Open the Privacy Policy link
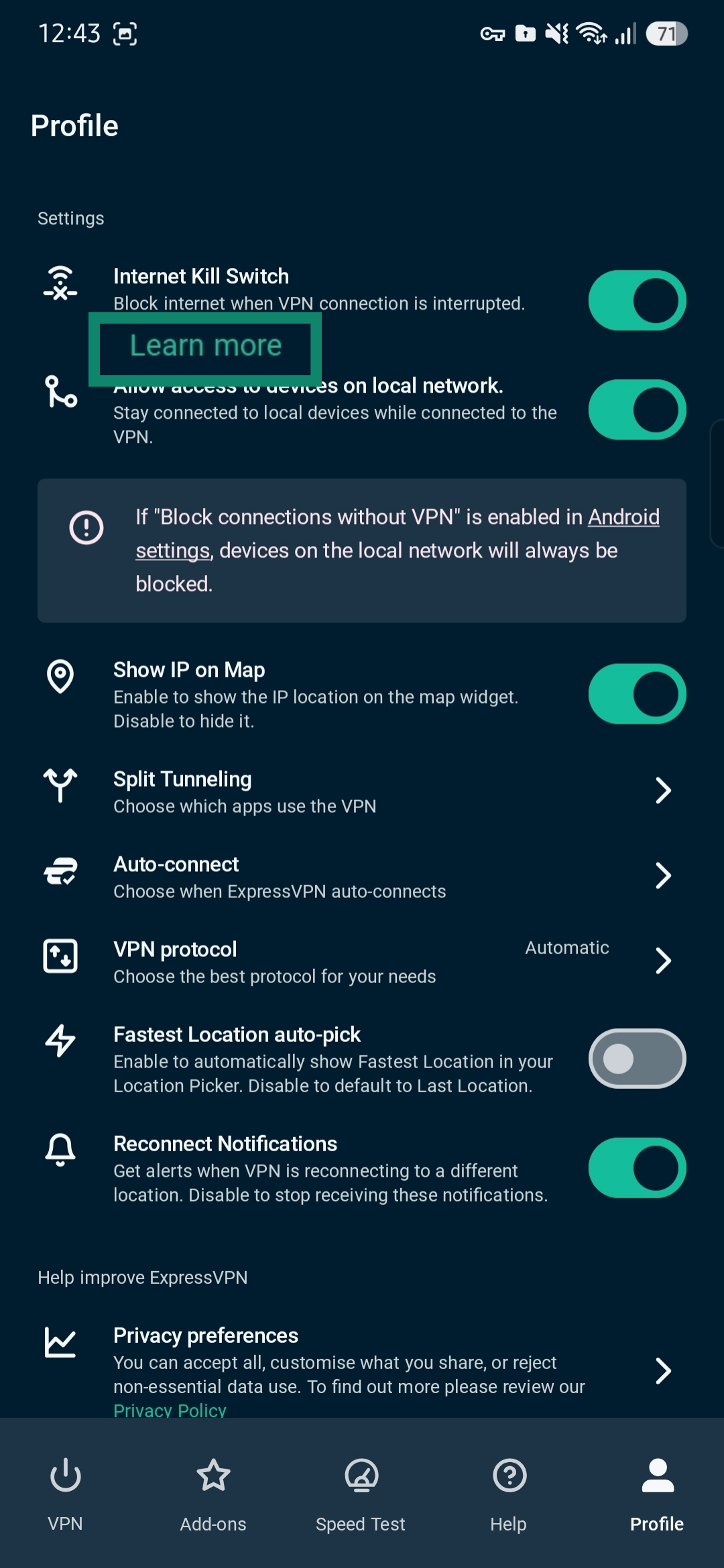Image resolution: width=724 pixels, height=1568 pixels. tap(170, 1409)
